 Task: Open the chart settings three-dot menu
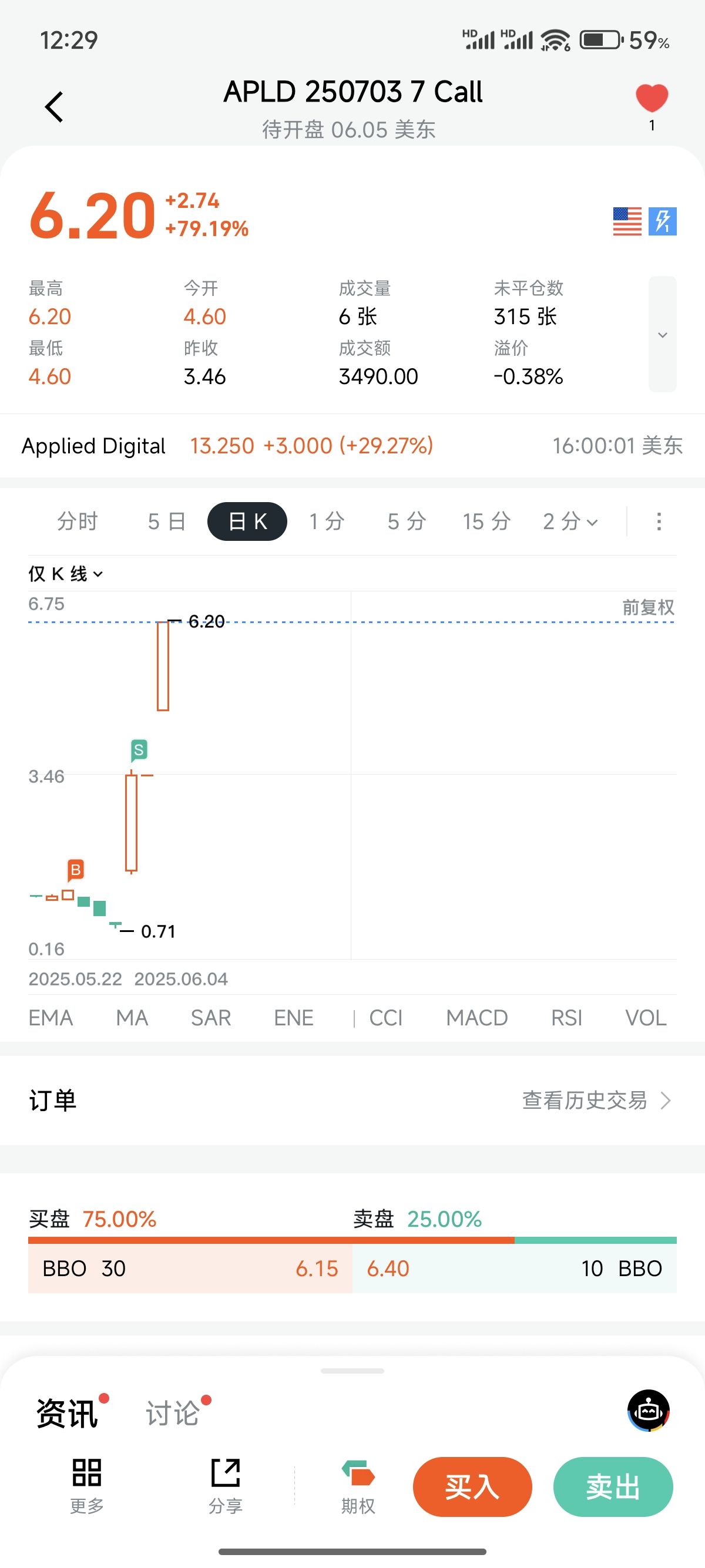659,521
